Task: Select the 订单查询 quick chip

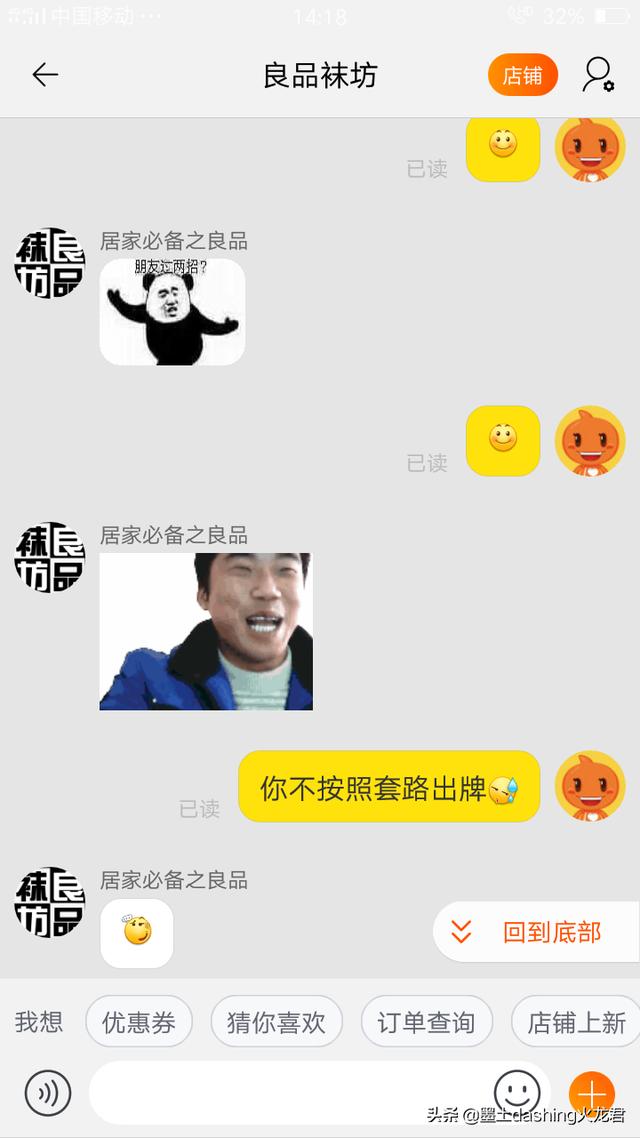Action: 427,1022
